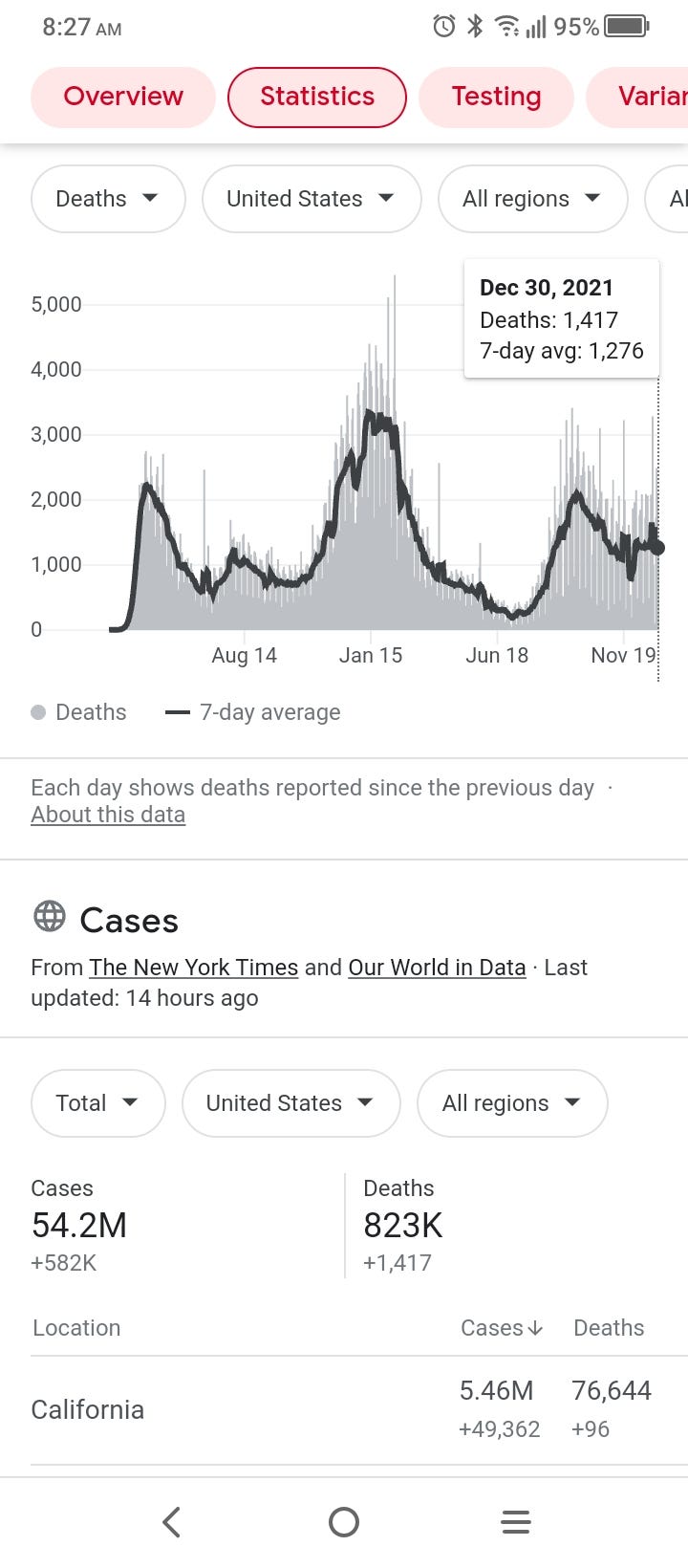Viewport: 688px width, 1568px height.
Task: Select the Statistics tab
Action: click(317, 97)
